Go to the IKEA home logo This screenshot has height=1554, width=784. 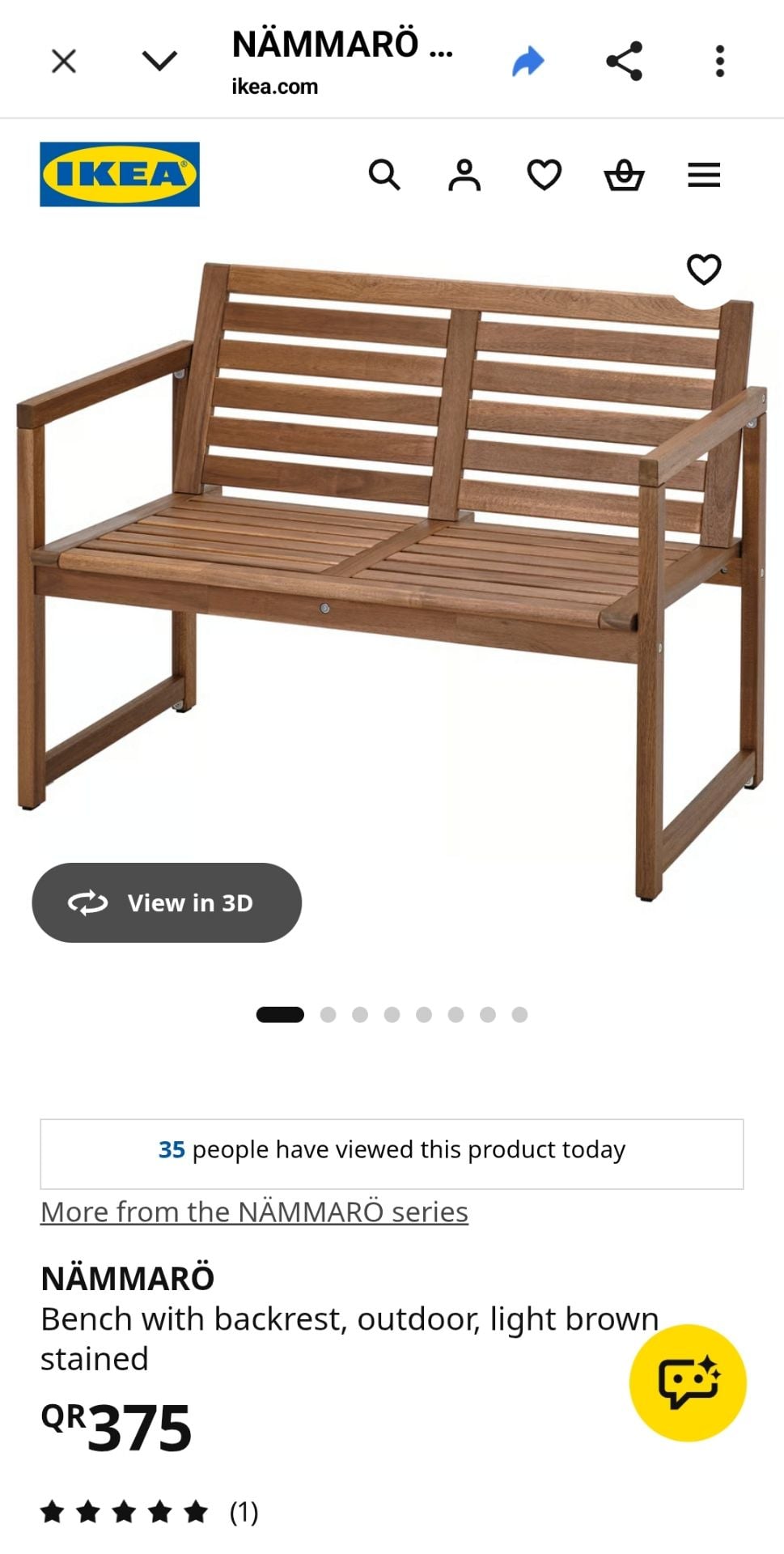120,174
